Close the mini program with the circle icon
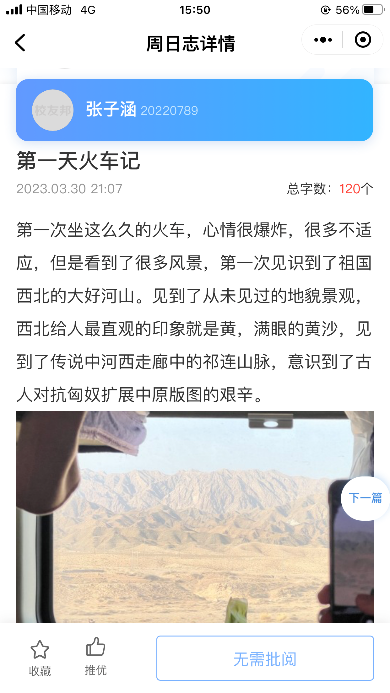 [x=363, y=40]
